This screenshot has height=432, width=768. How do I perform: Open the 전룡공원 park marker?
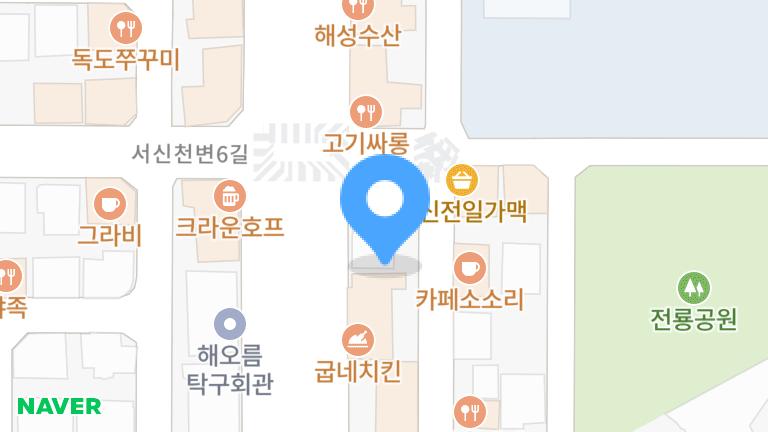tap(693, 288)
